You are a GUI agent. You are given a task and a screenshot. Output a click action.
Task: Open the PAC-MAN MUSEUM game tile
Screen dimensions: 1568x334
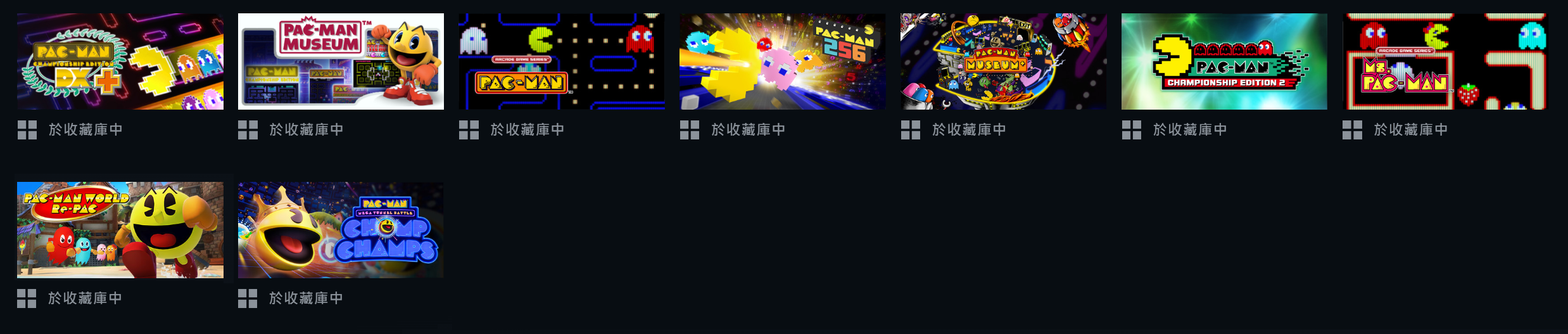point(341,61)
